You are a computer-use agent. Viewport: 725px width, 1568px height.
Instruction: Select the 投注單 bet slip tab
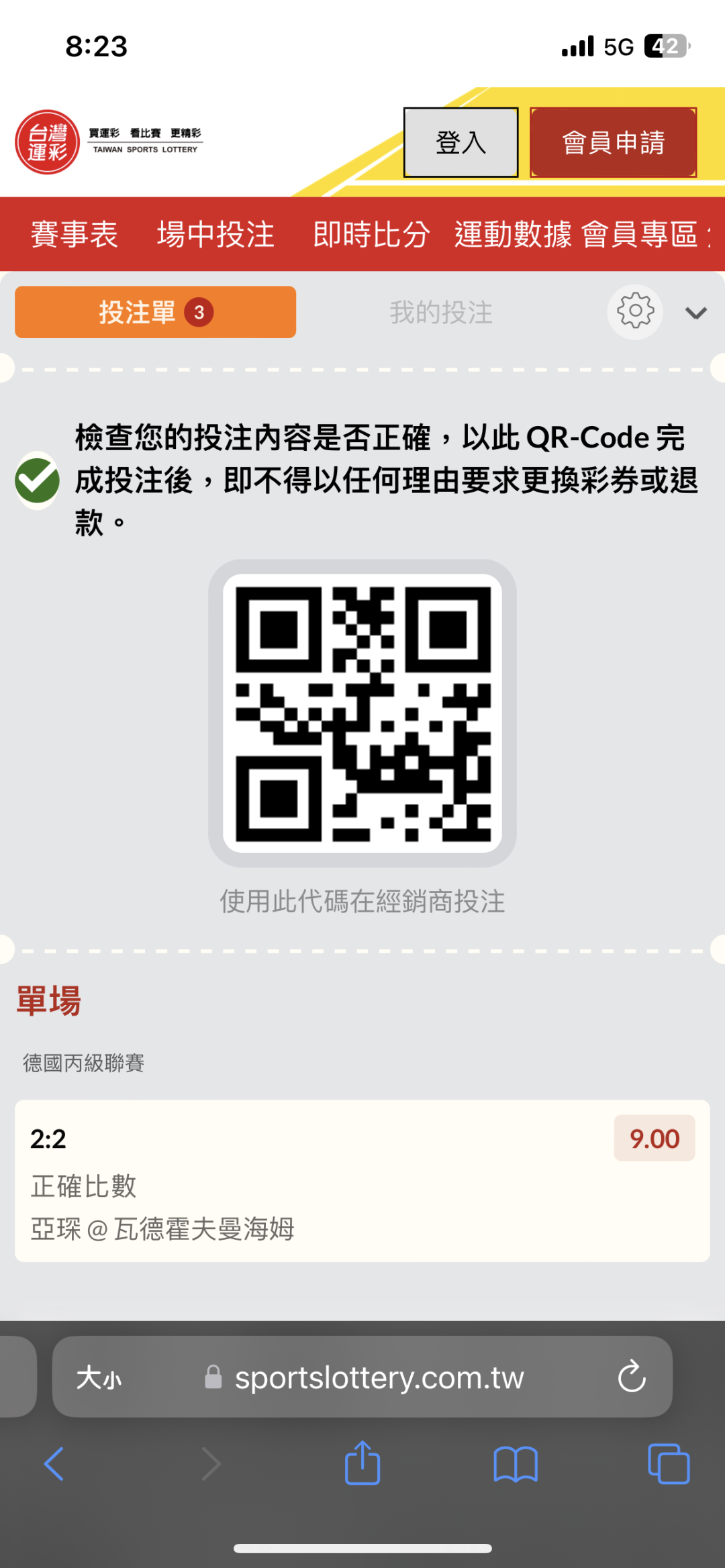[155, 312]
